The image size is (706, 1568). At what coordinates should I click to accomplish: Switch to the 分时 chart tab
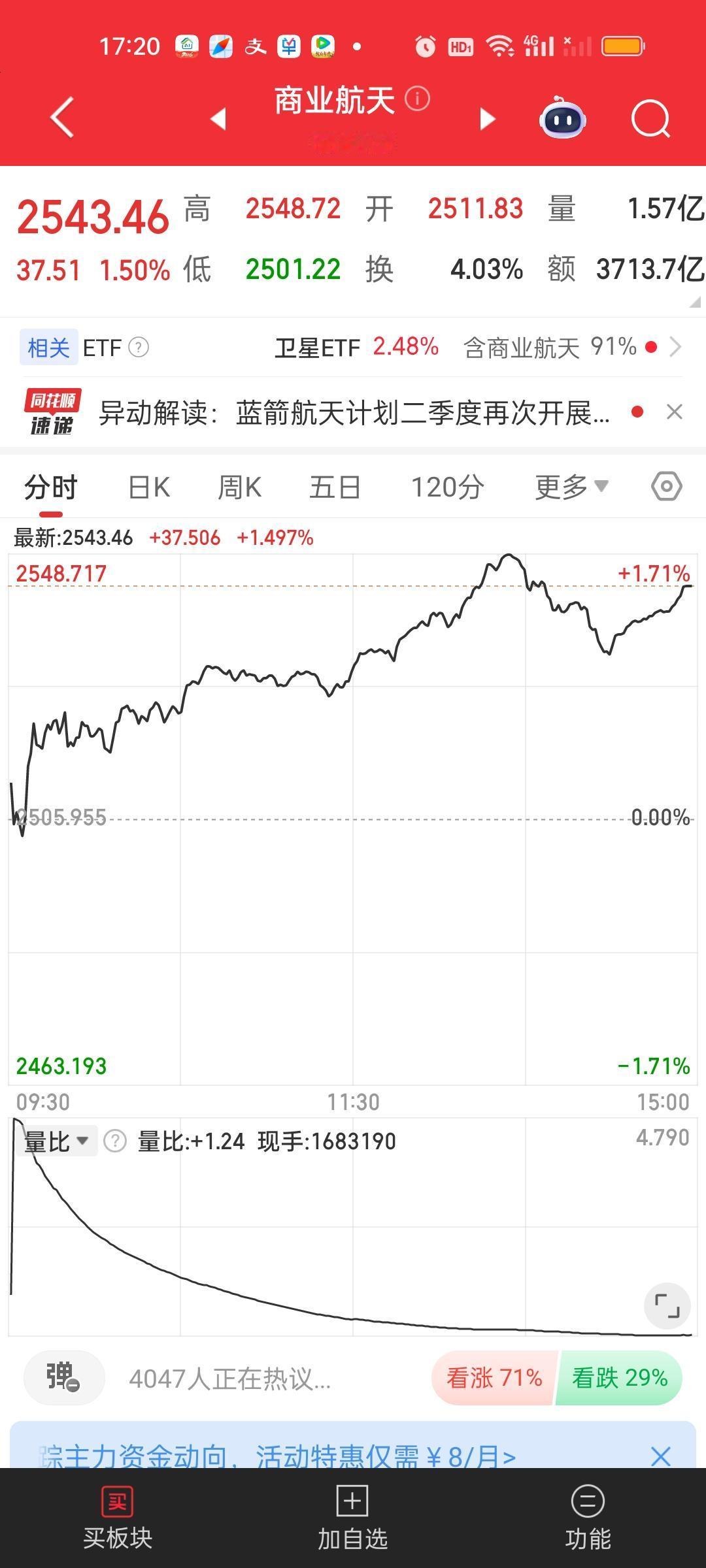coord(50,486)
